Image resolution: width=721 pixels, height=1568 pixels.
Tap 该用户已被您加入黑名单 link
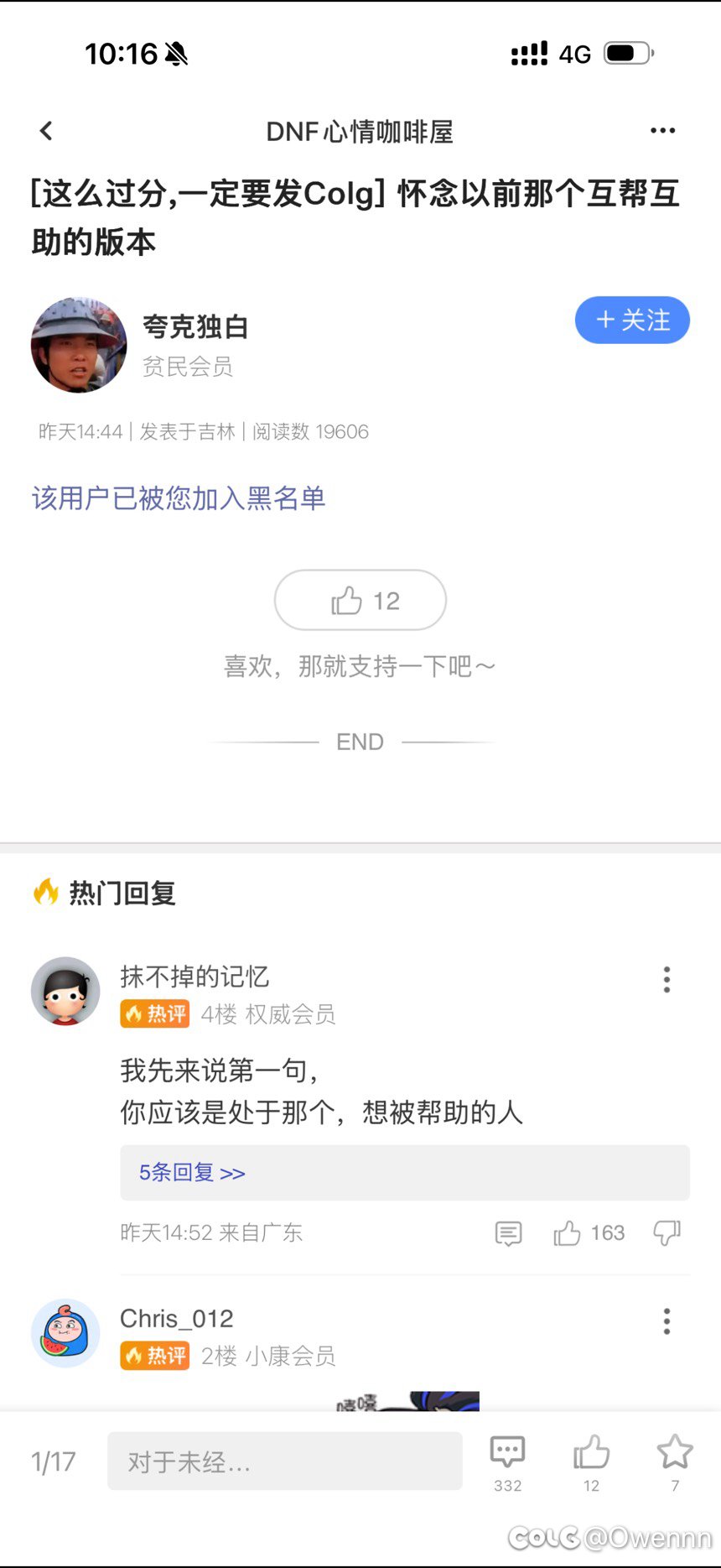[x=179, y=498]
